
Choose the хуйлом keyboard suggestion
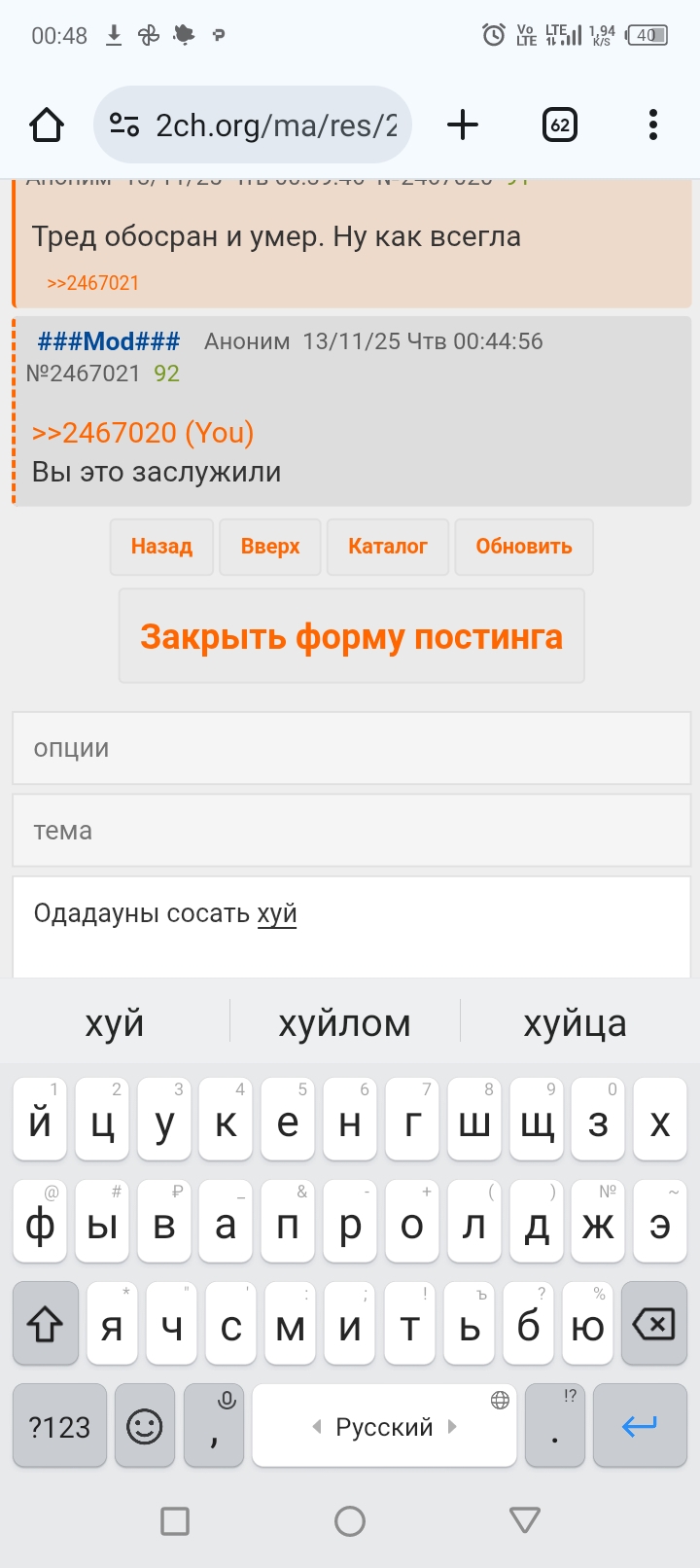[345, 1023]
